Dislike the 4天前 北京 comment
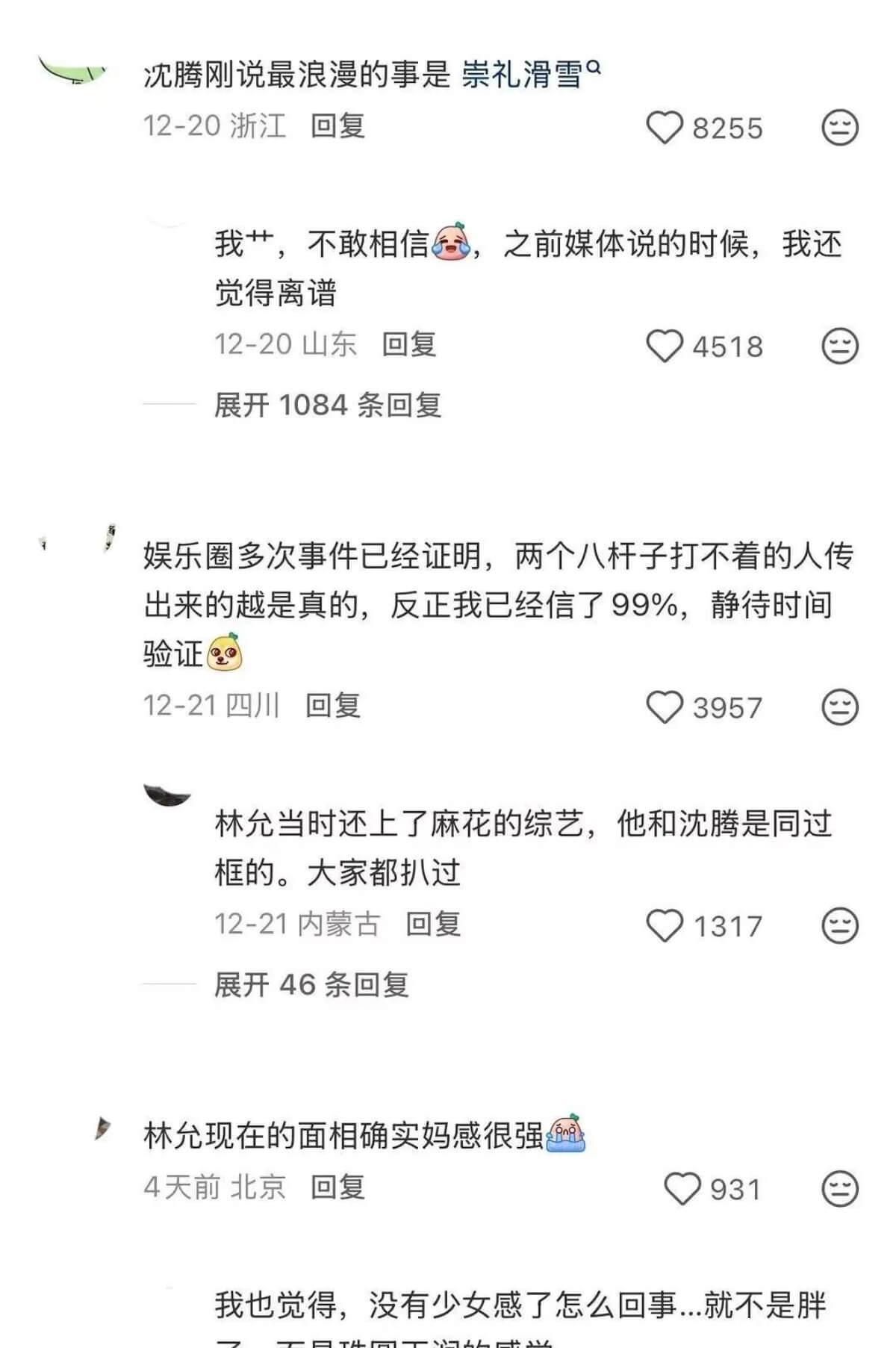Image resolution: width=896 pixels, height=1348 pixels. (x=840, y=1189)
